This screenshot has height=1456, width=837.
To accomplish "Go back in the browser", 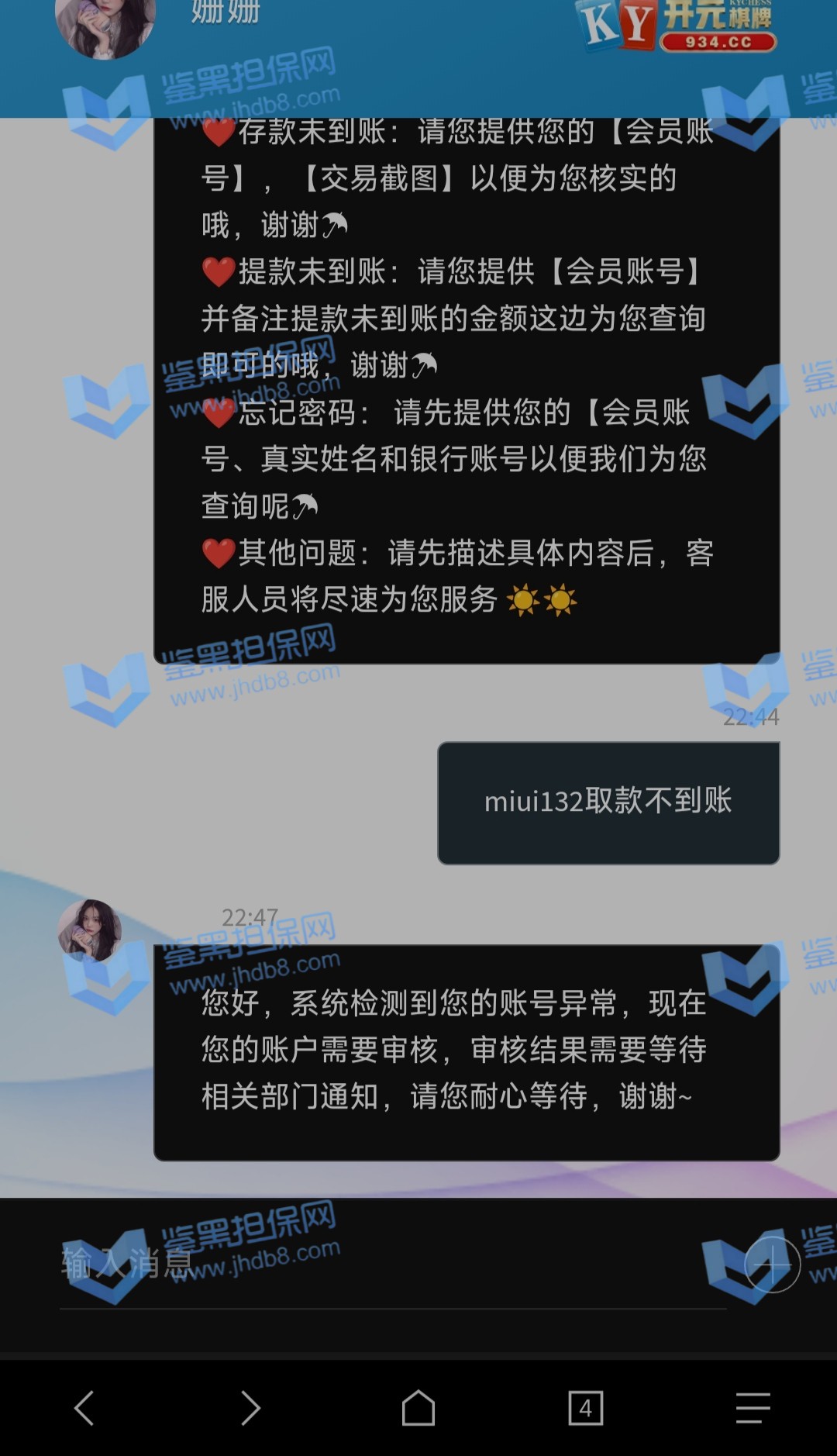I will click(x=84, y=1407).
